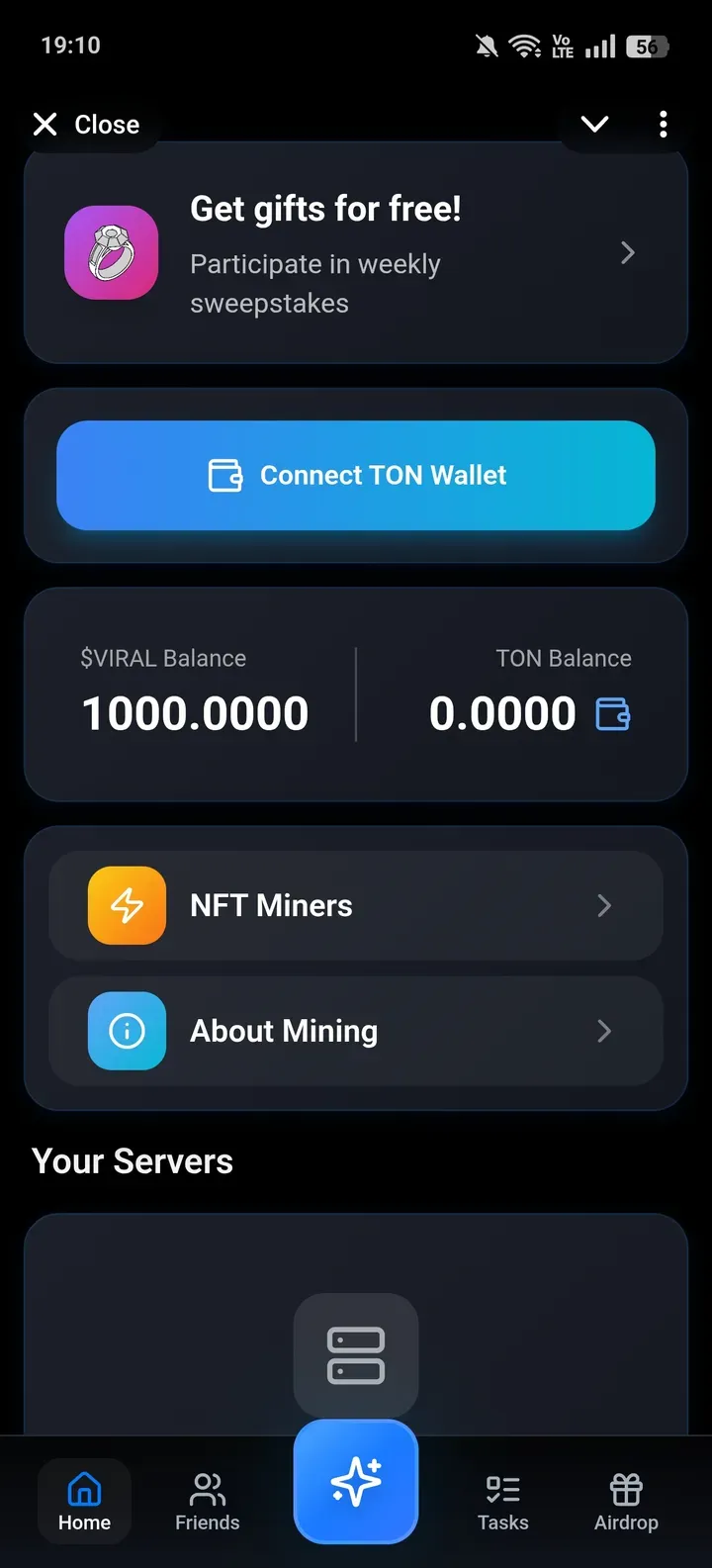
Task: Open NFT Miners
Action: click(356, 906)
